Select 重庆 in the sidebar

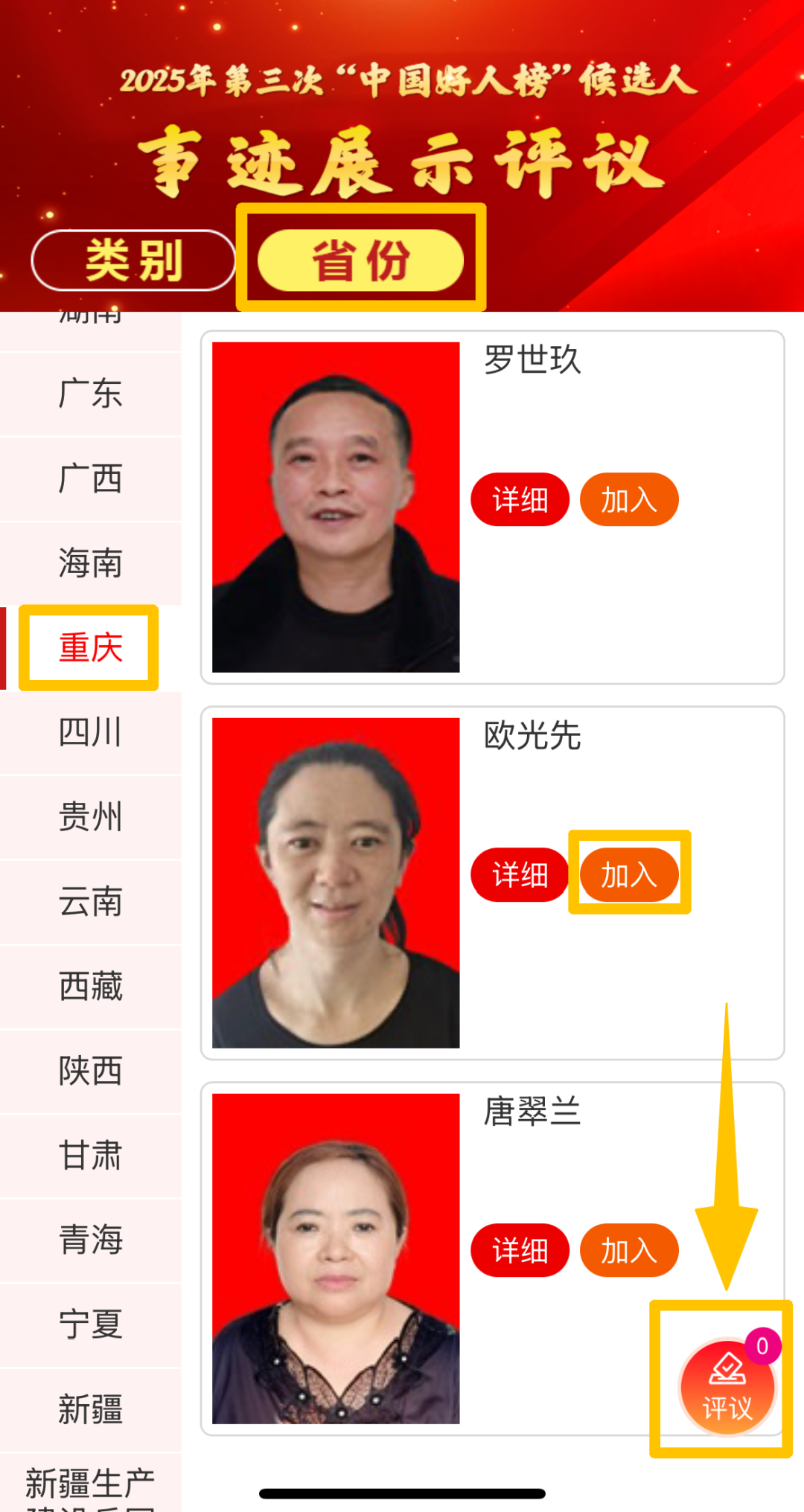pyautogui.click(x=90, y=647)
